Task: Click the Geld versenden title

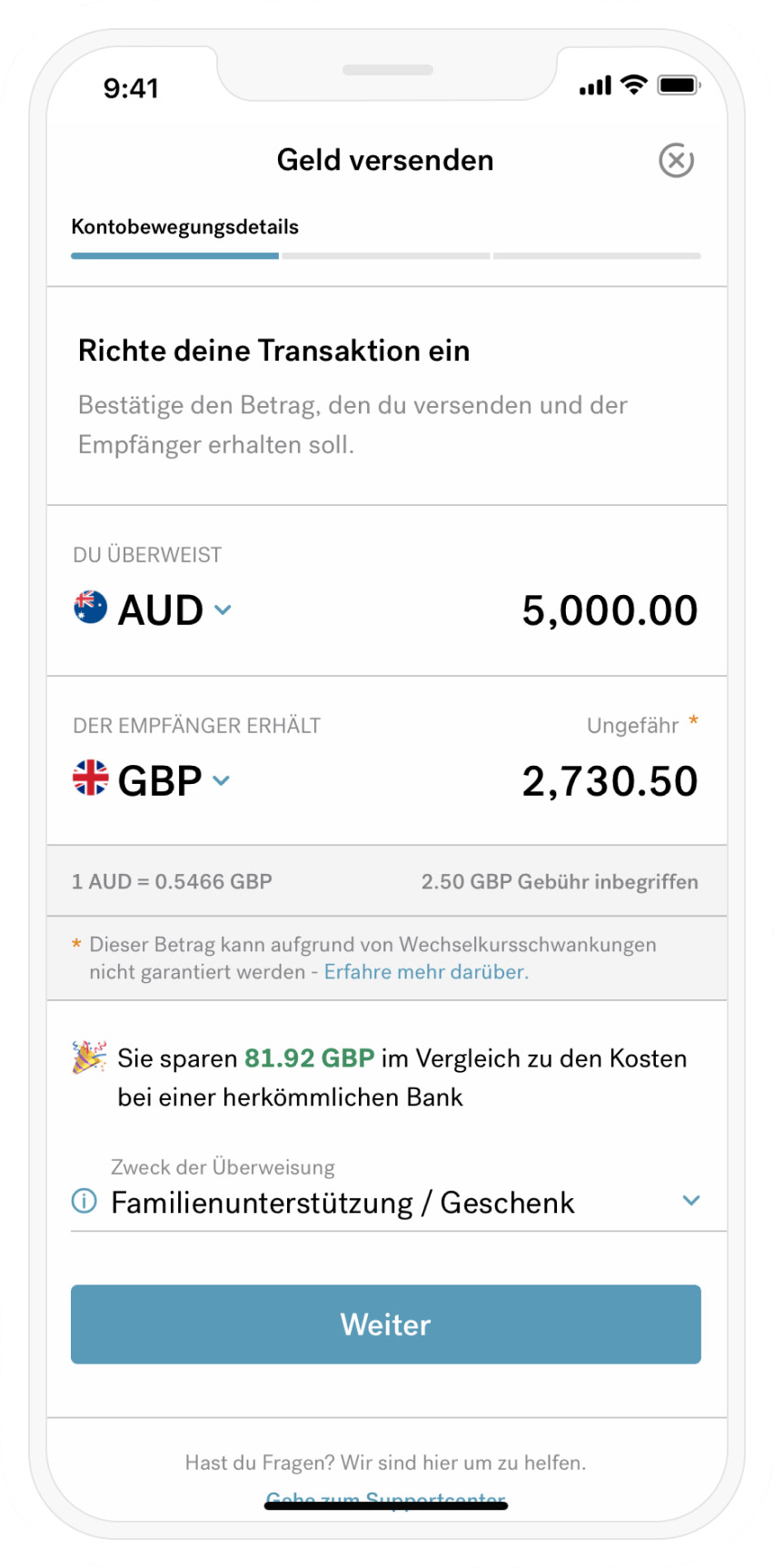Action: coord(385,160)
